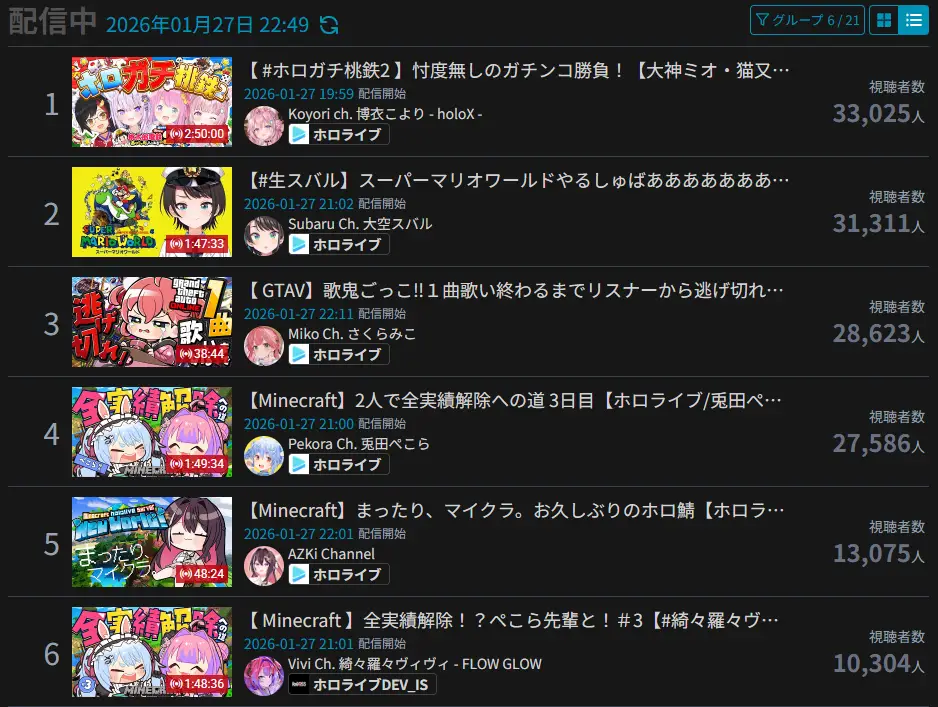View Koyori ch. 博衣こより channel

pyautogui.click(x=385, y=114)
